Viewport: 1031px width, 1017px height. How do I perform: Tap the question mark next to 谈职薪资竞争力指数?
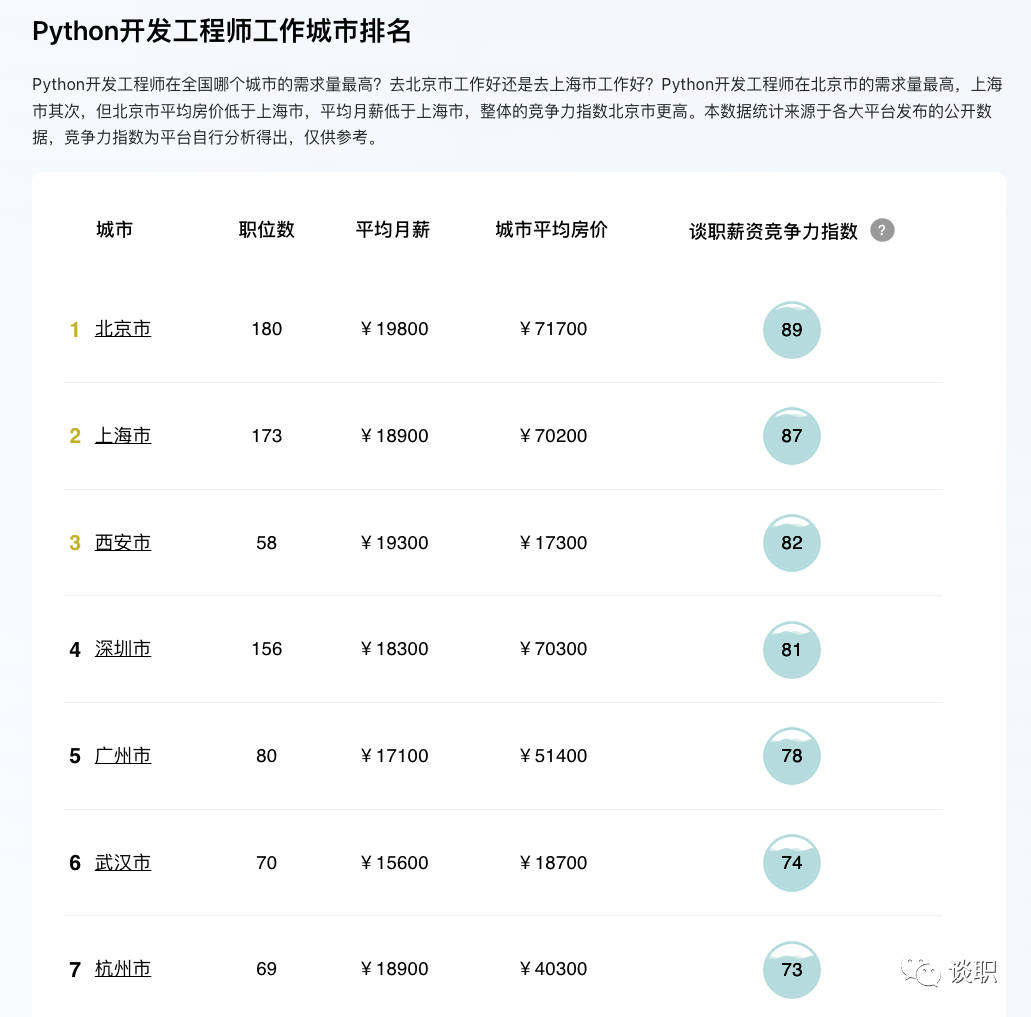click(x=882, y=230)
